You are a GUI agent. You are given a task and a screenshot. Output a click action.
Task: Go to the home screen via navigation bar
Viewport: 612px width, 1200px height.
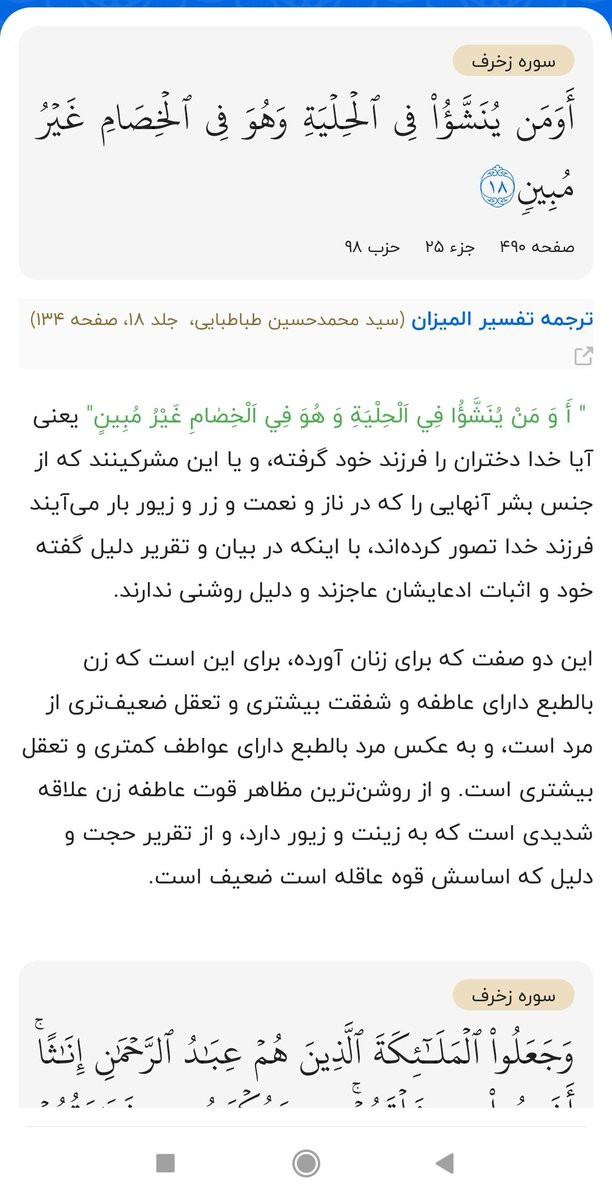click(x=306, y=1162)
